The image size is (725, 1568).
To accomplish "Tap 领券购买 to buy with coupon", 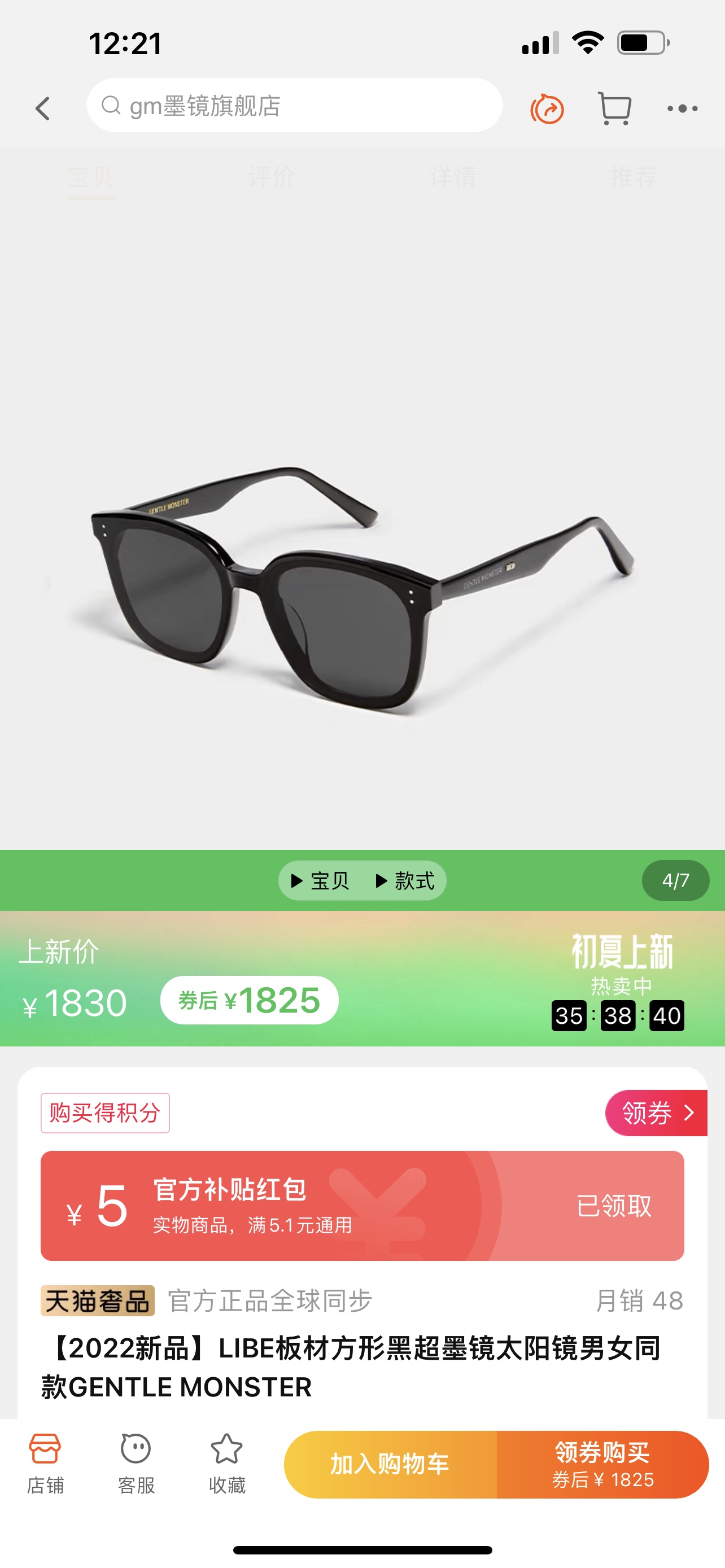I will click(602, 1464).
